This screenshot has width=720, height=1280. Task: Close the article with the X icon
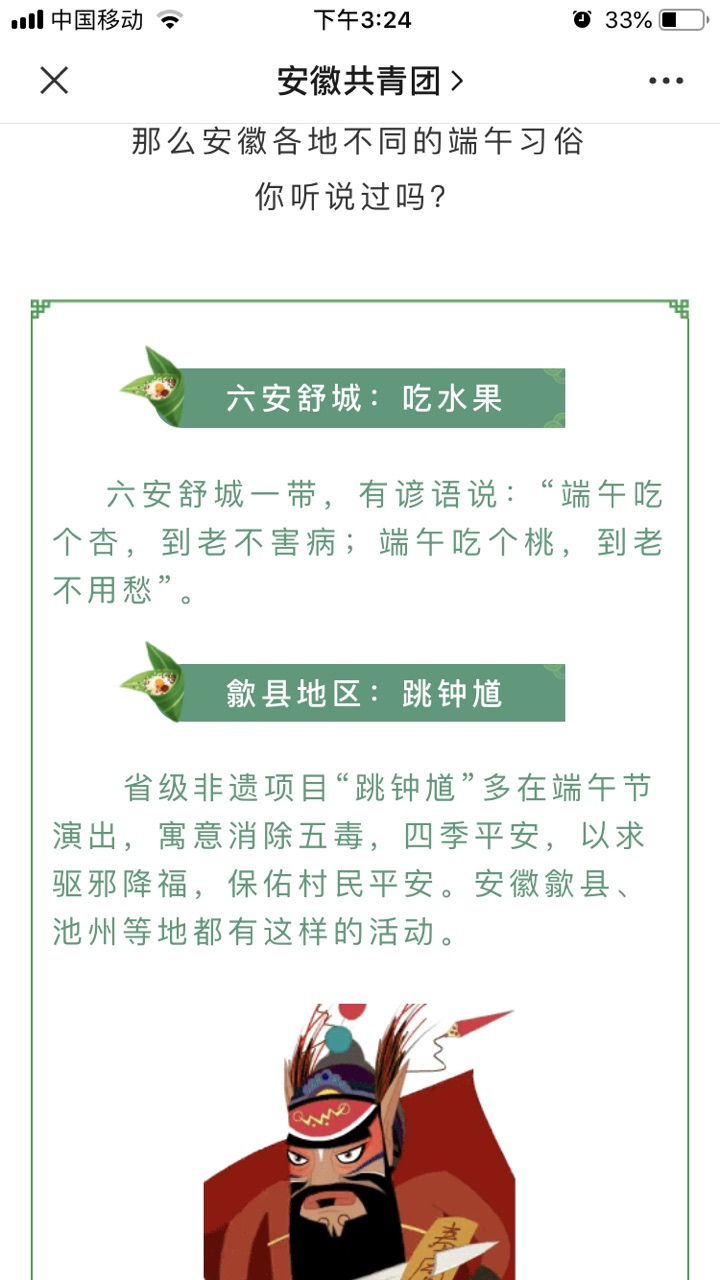tap(54, 81)
